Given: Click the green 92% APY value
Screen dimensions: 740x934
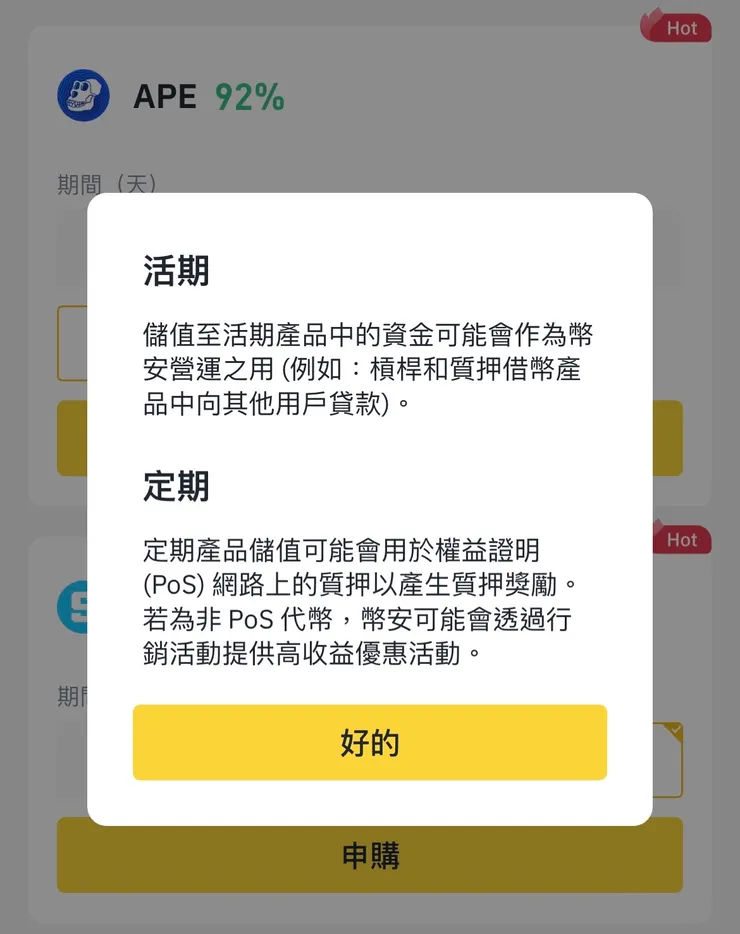Looking at the screenshot, I should [247, 97].
